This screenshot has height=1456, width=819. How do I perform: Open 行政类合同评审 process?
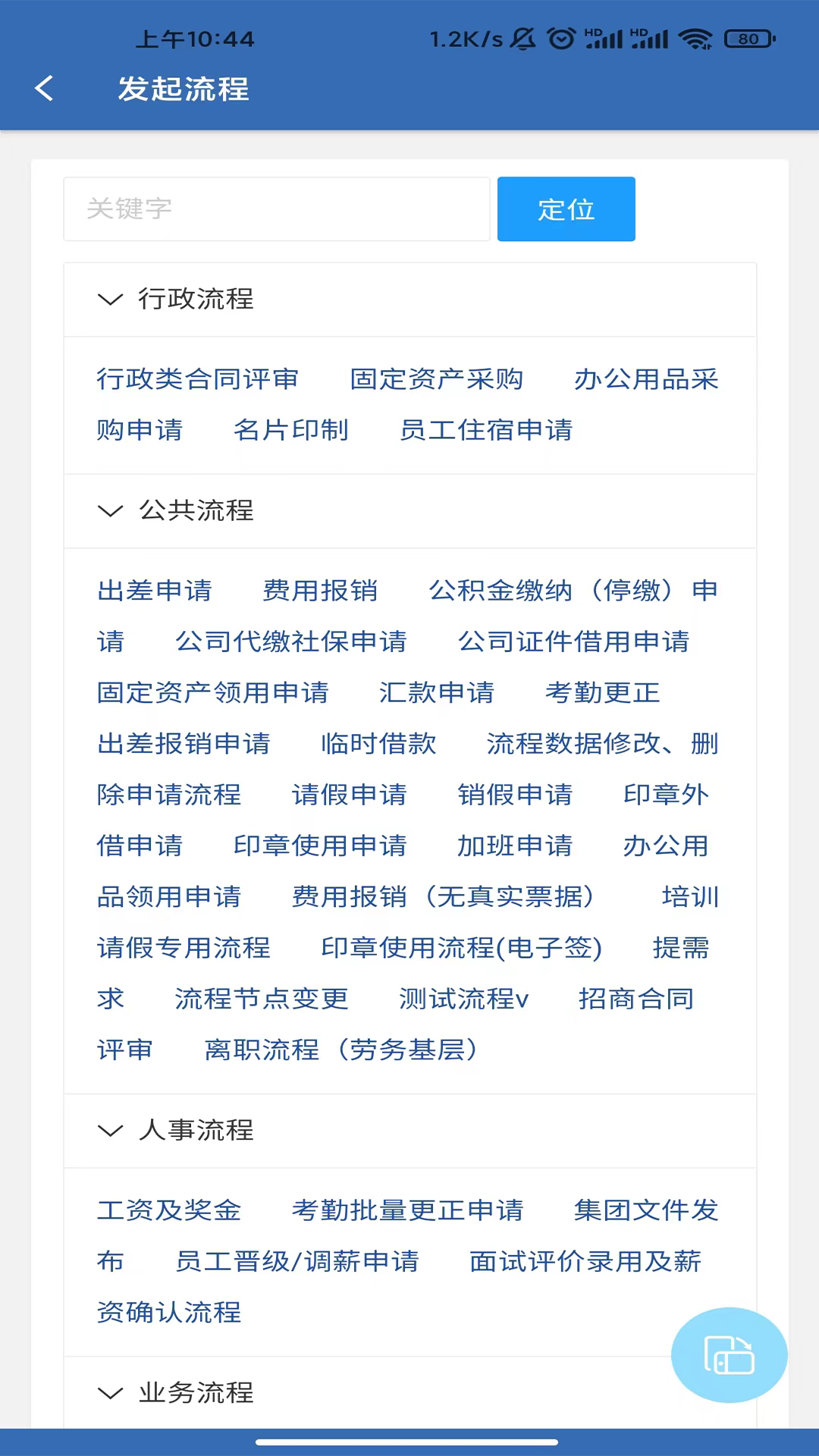pos(197,379)
